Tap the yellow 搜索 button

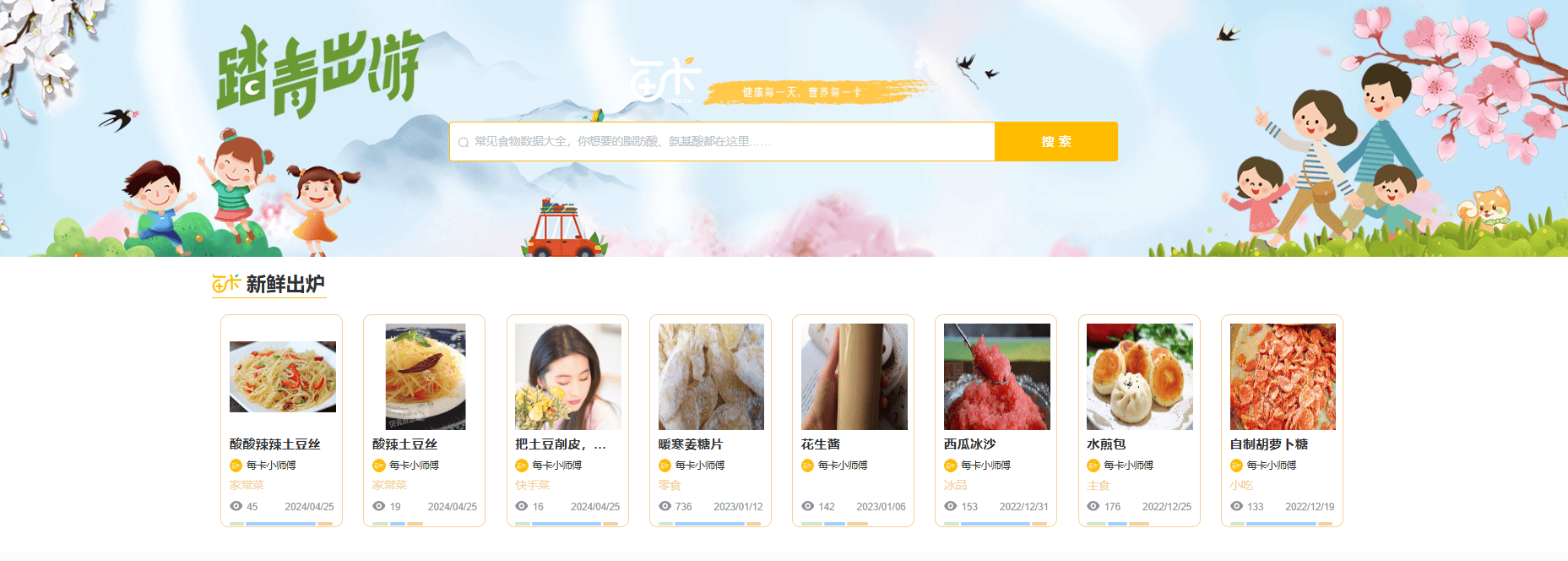tap(1055, 142)
